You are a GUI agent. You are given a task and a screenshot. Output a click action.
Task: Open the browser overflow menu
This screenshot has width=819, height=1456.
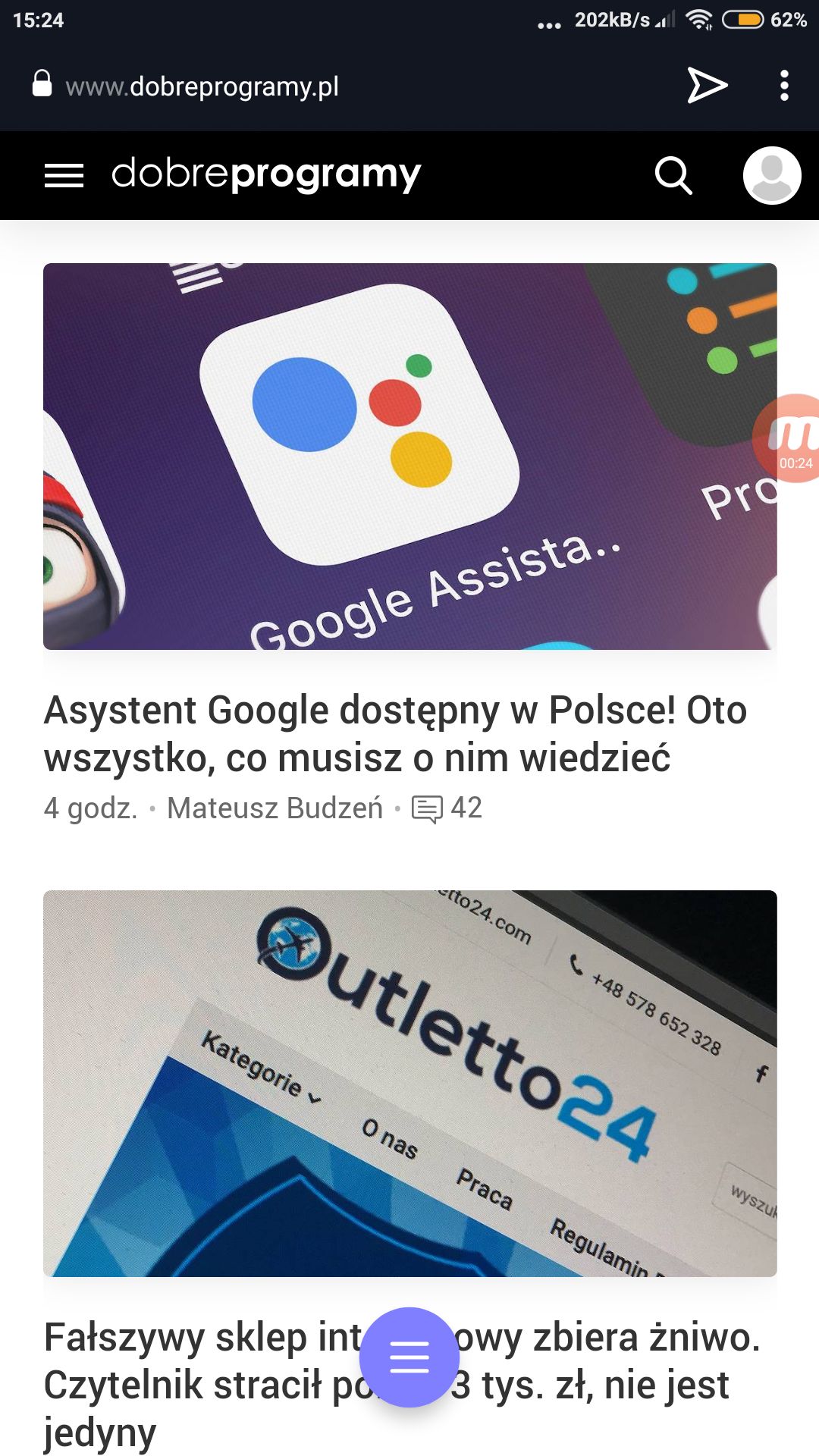(x=784, y=86)
